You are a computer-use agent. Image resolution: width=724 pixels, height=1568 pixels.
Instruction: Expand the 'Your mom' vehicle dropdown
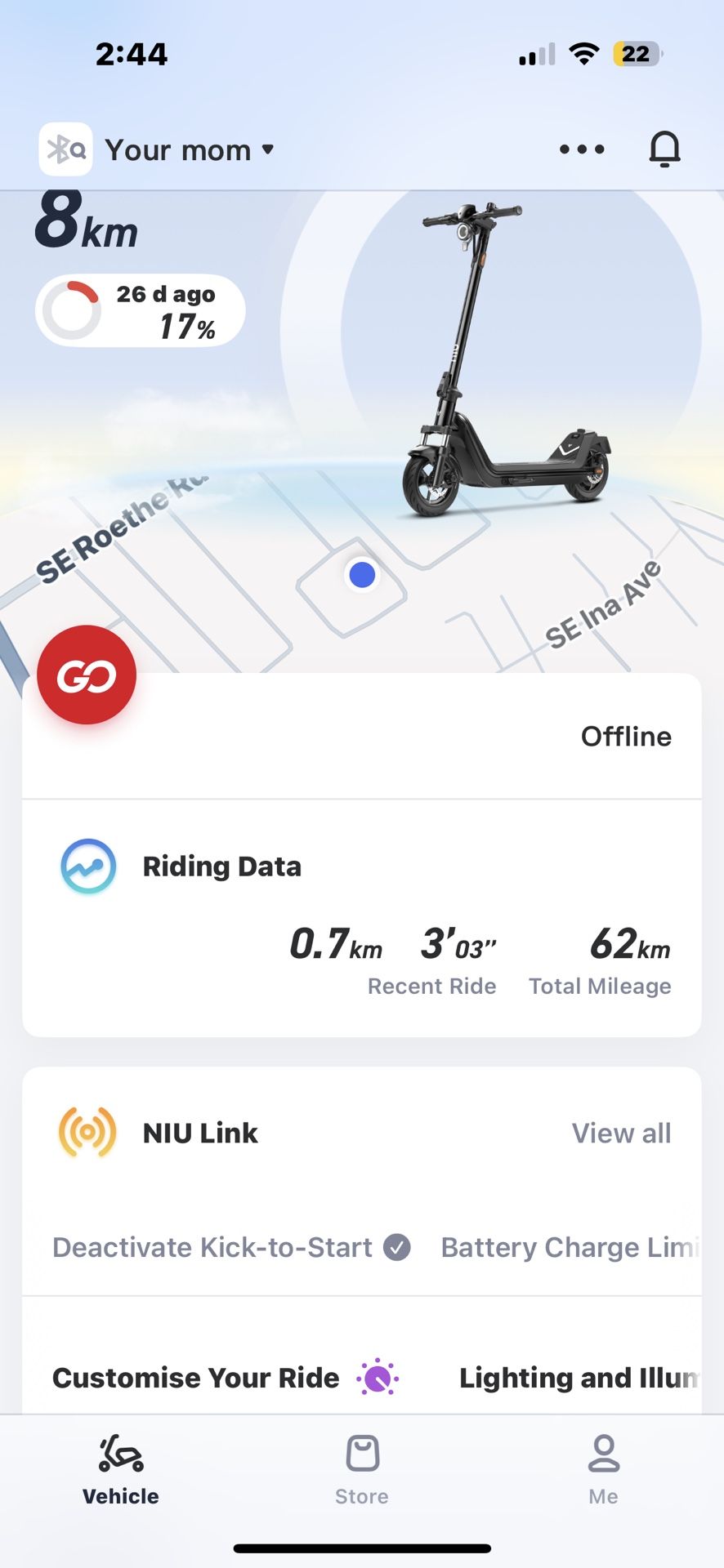click(x=190, y=150)
